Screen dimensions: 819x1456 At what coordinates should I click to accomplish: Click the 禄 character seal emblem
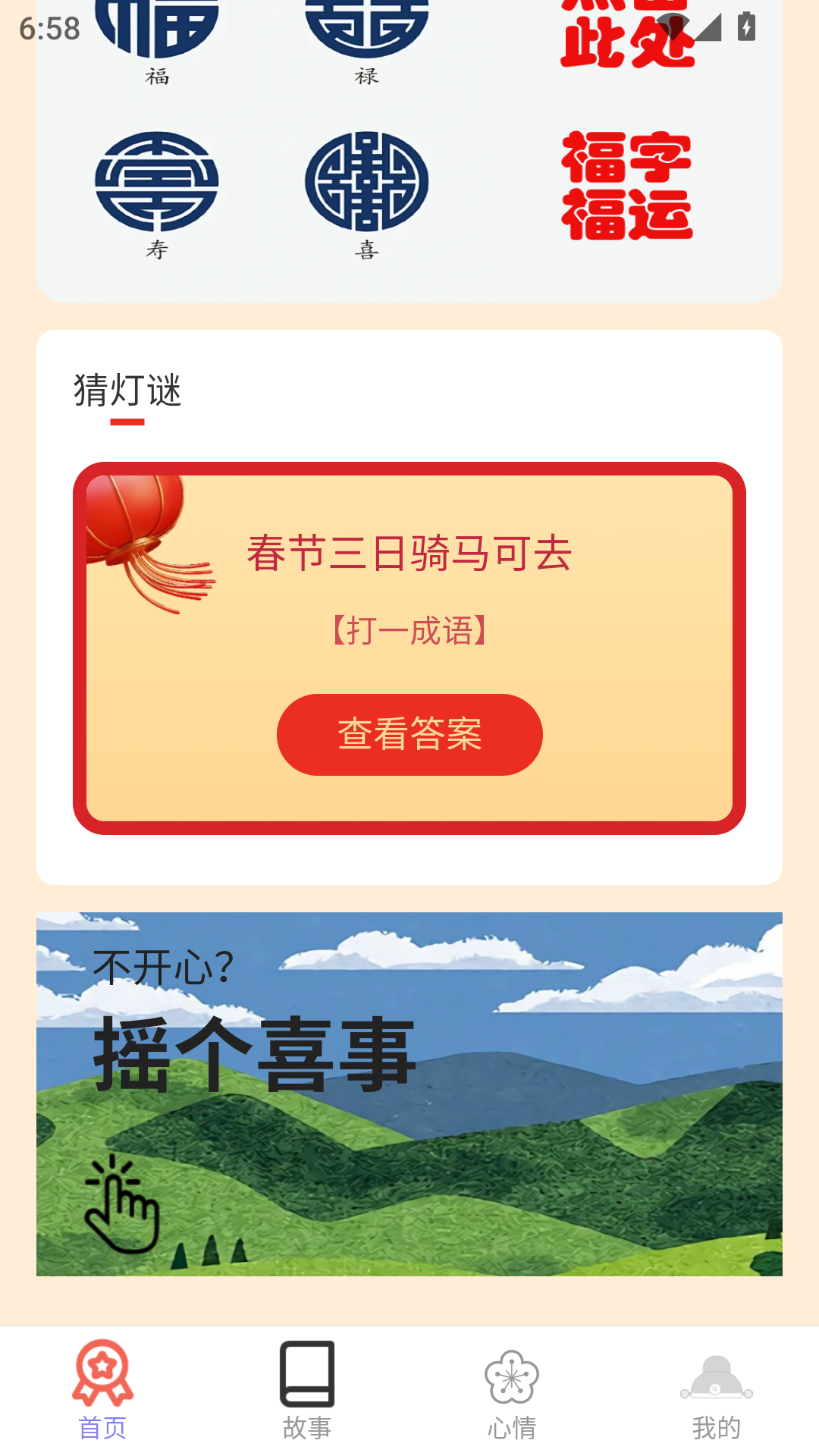point(367,30)
